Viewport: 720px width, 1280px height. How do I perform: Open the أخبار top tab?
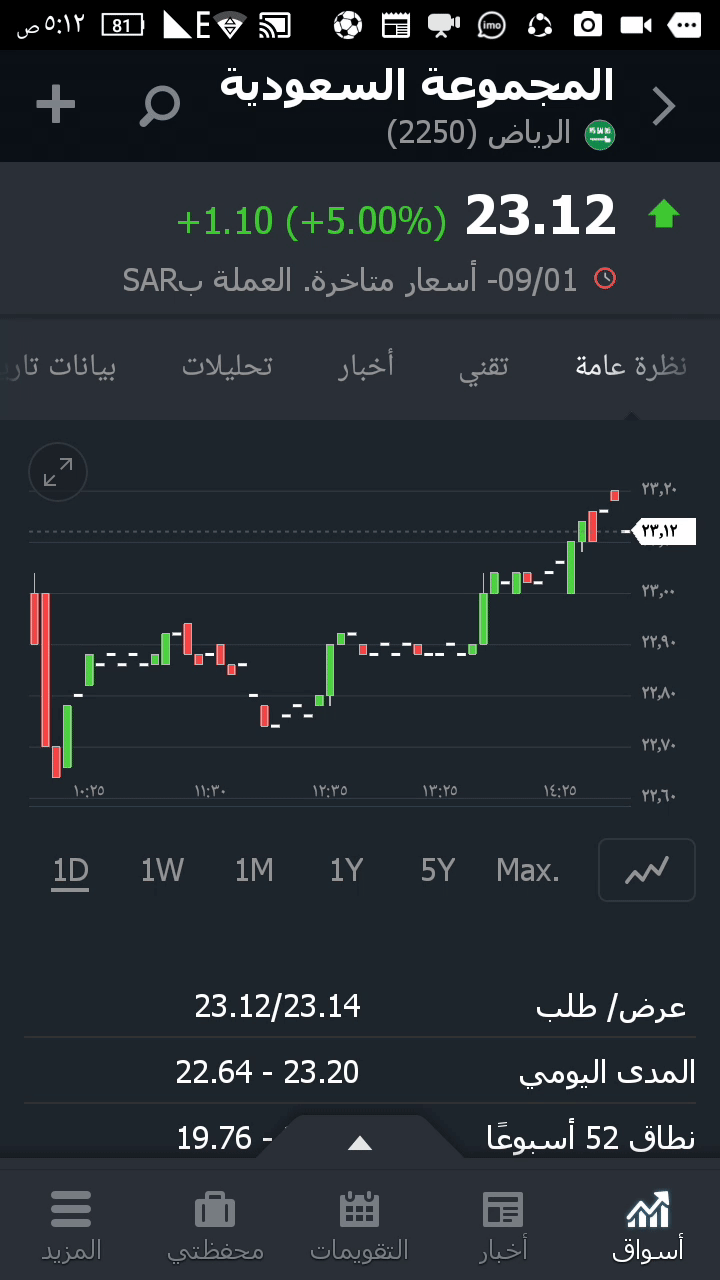[x=366, y=366]
